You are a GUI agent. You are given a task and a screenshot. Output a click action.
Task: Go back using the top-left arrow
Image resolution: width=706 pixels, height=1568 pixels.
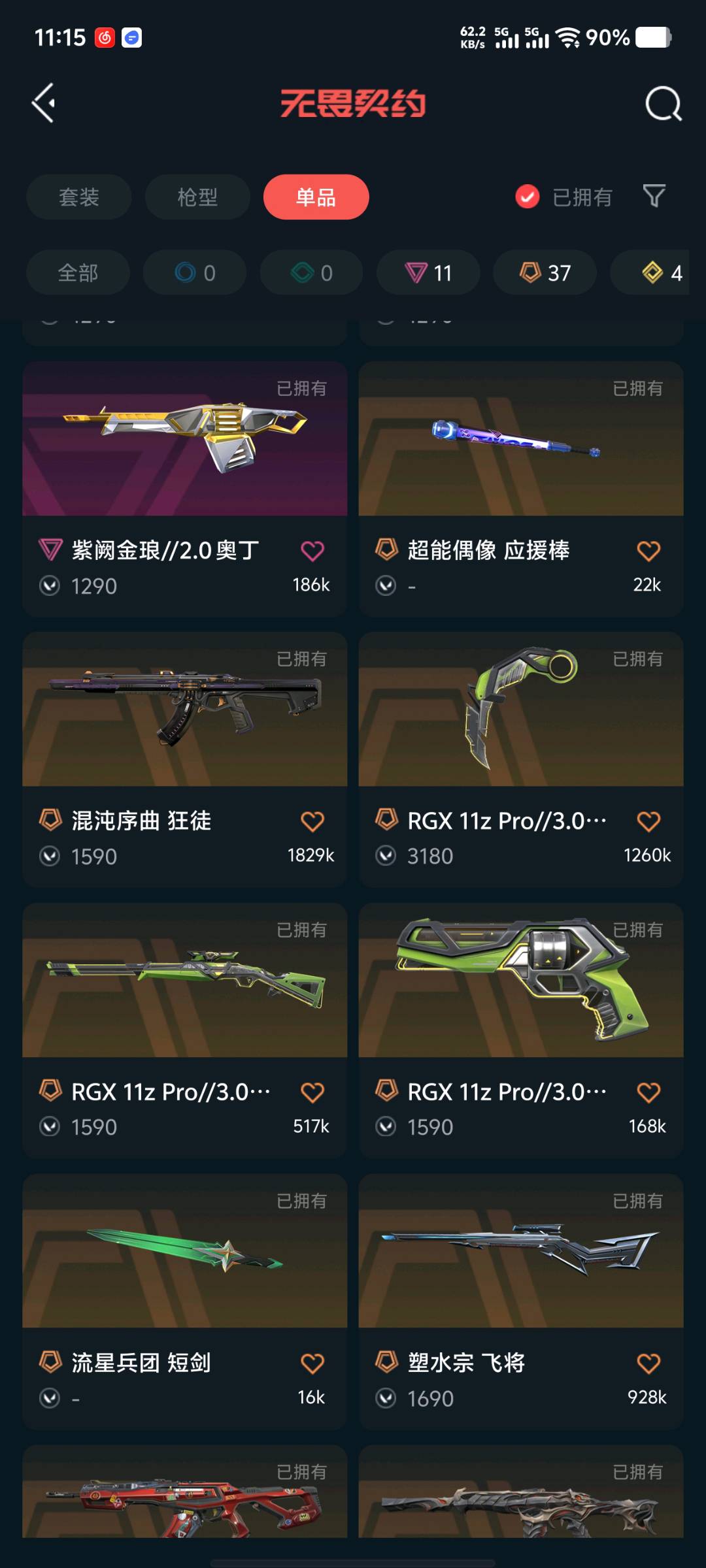(44, 103)
